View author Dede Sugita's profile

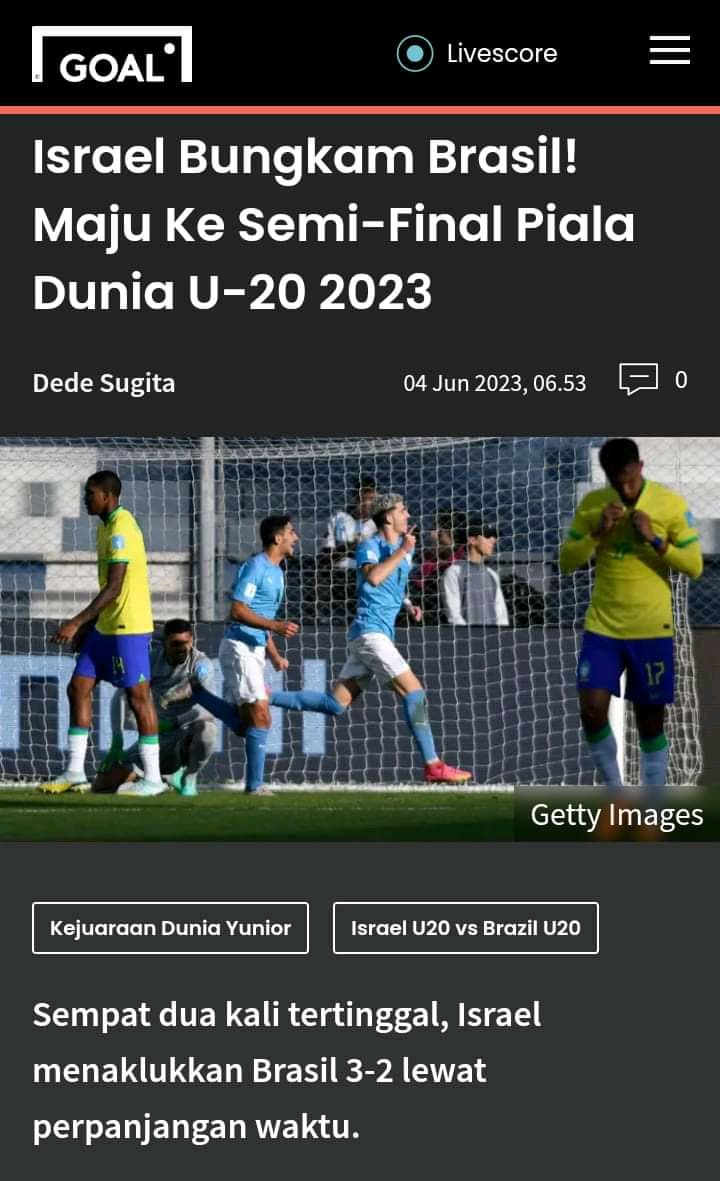[104, 382]
